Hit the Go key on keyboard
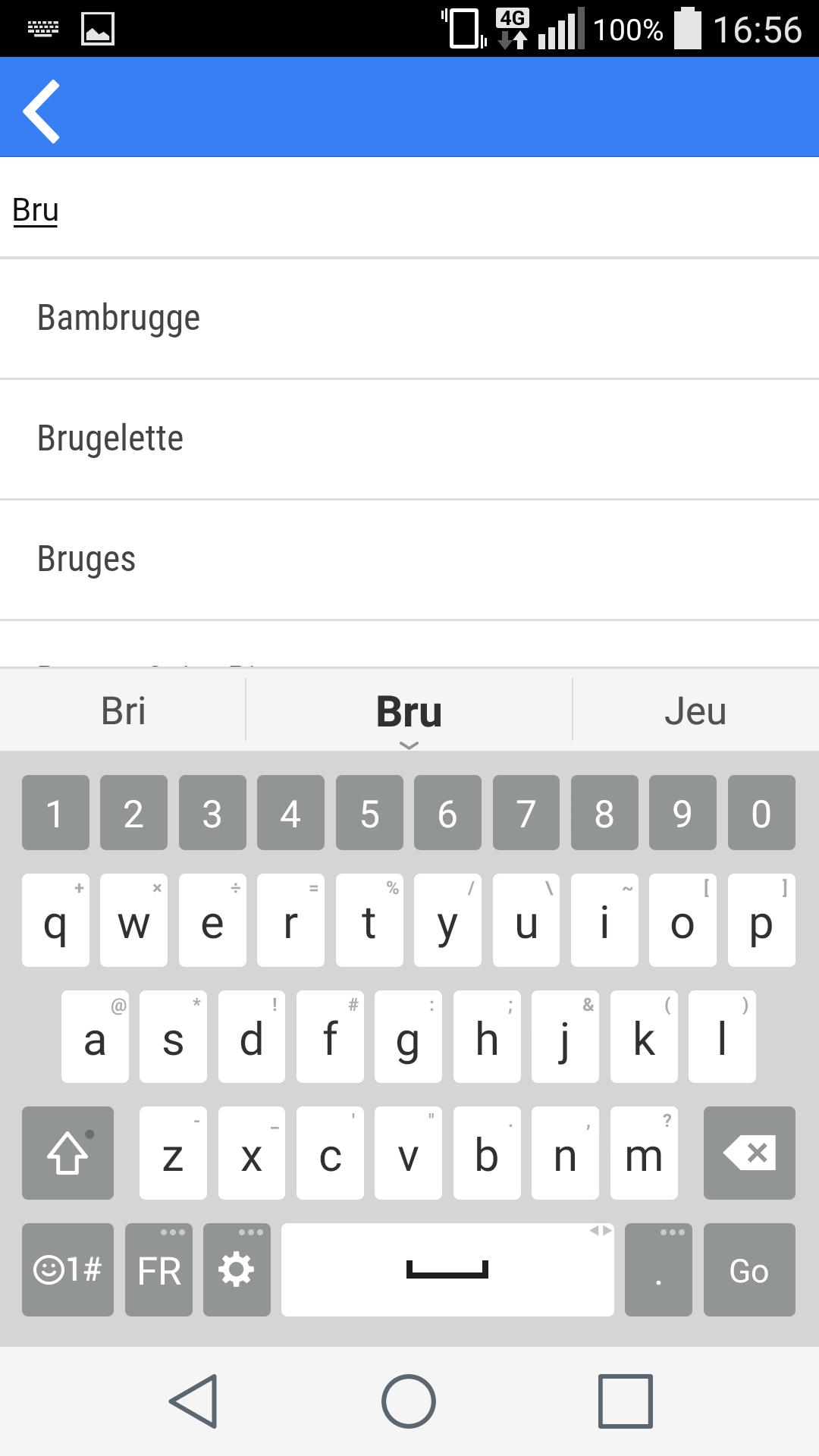Screen dimensions: 819x1456 pyautogui.click(x=748, y=1269)
